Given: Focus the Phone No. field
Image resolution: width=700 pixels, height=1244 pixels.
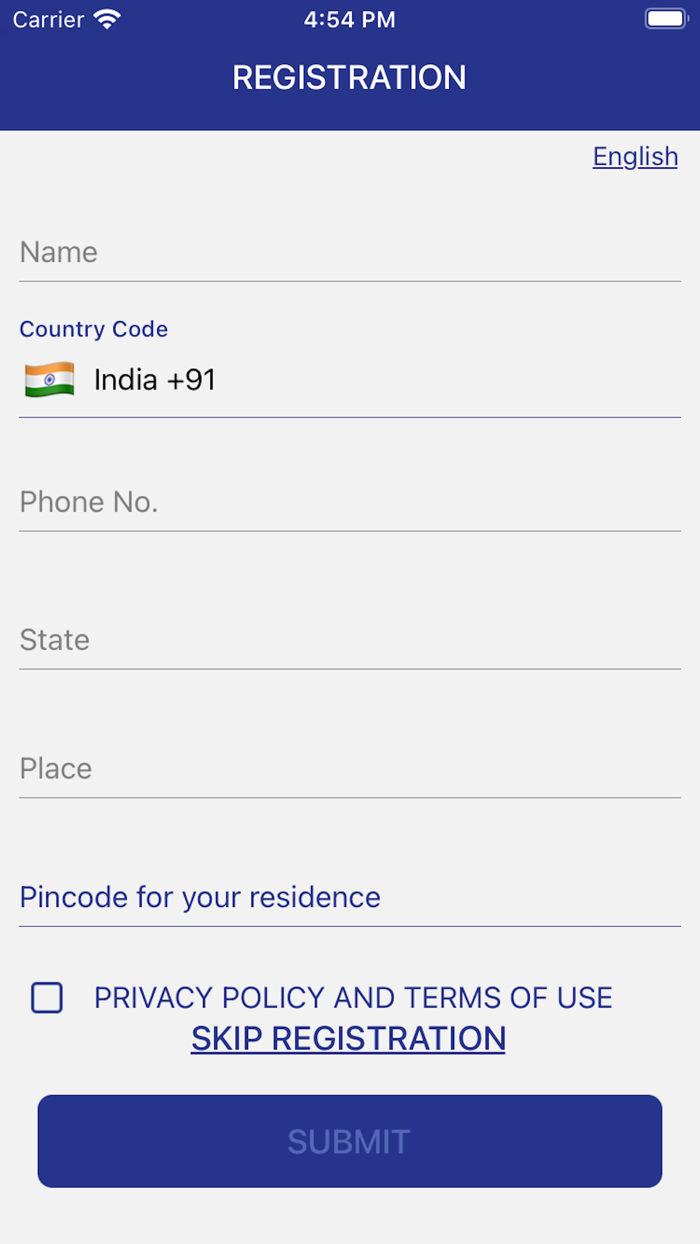Looking at the screenshot, I should pos(349,502).
